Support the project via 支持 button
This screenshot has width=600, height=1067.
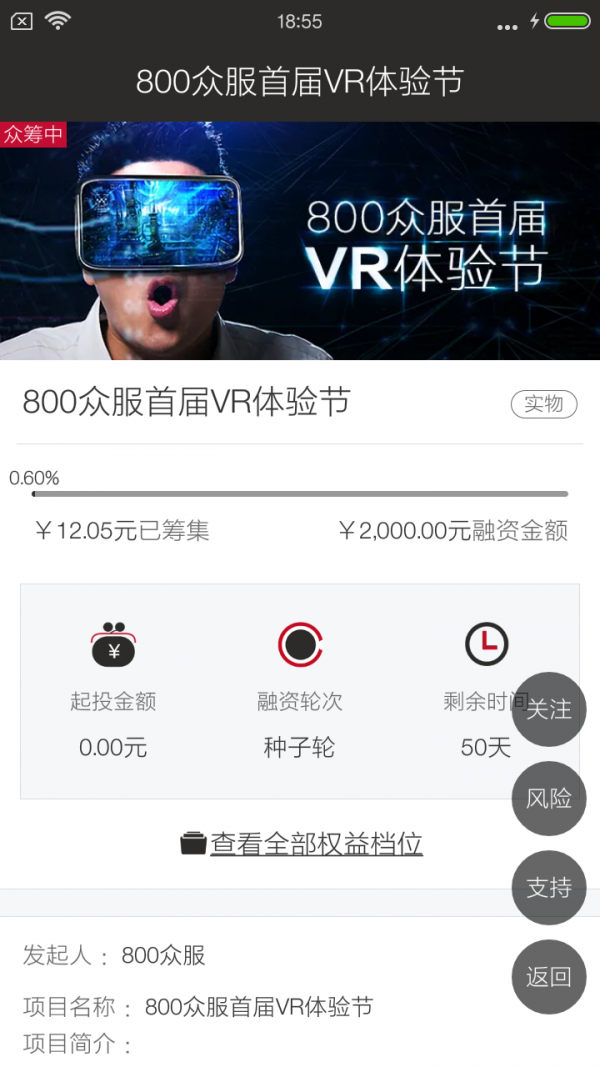[548, 887]
